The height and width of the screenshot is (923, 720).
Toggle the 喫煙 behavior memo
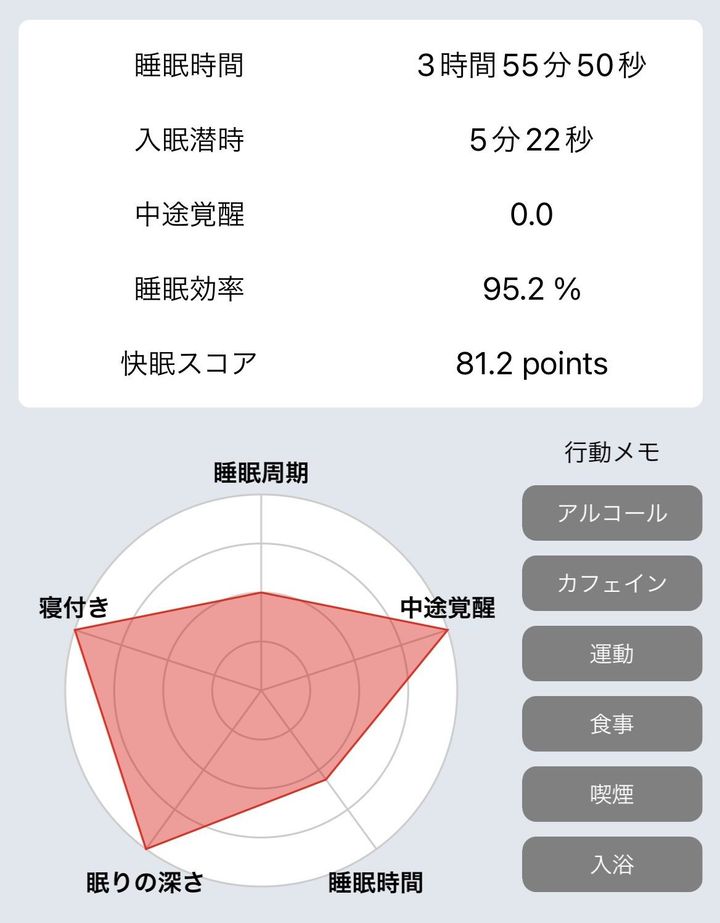point(612,794)
